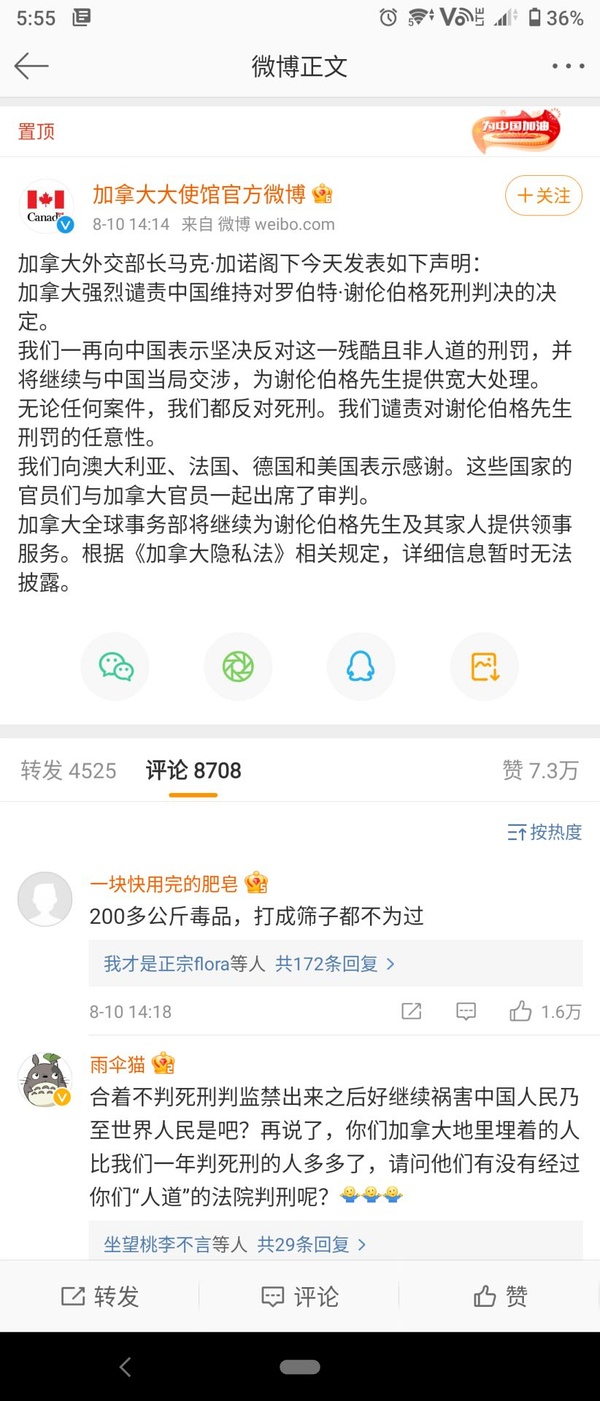Tap 转发 in the bottom bar

100,1297
